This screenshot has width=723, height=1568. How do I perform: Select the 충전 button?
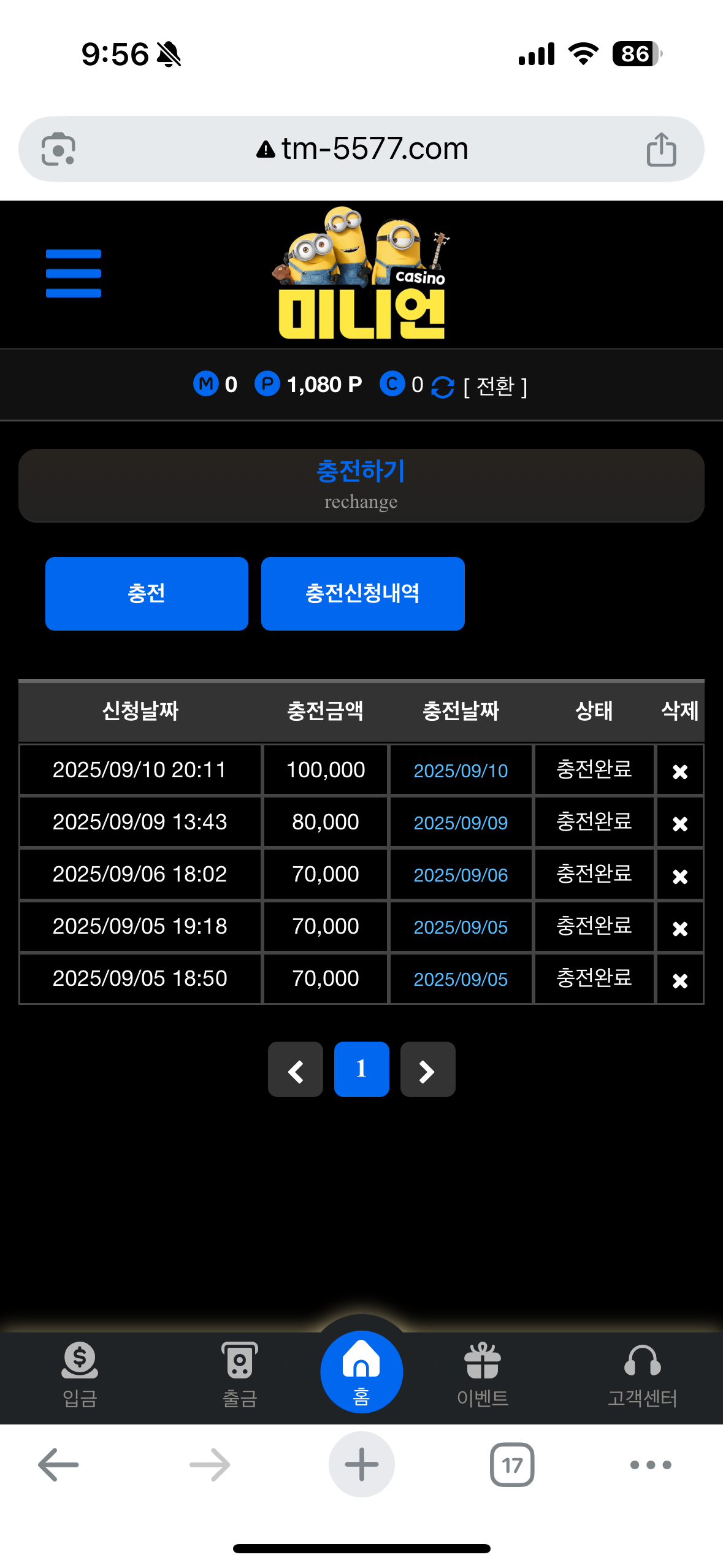(147, 593)
